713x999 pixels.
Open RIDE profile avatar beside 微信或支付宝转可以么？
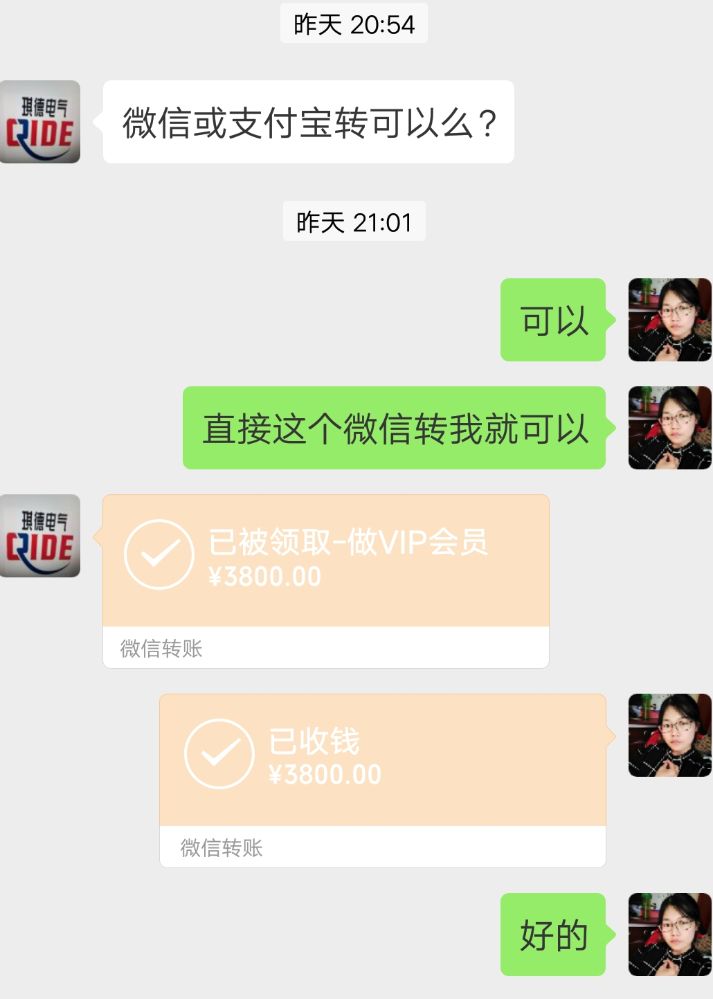(40, 122)
